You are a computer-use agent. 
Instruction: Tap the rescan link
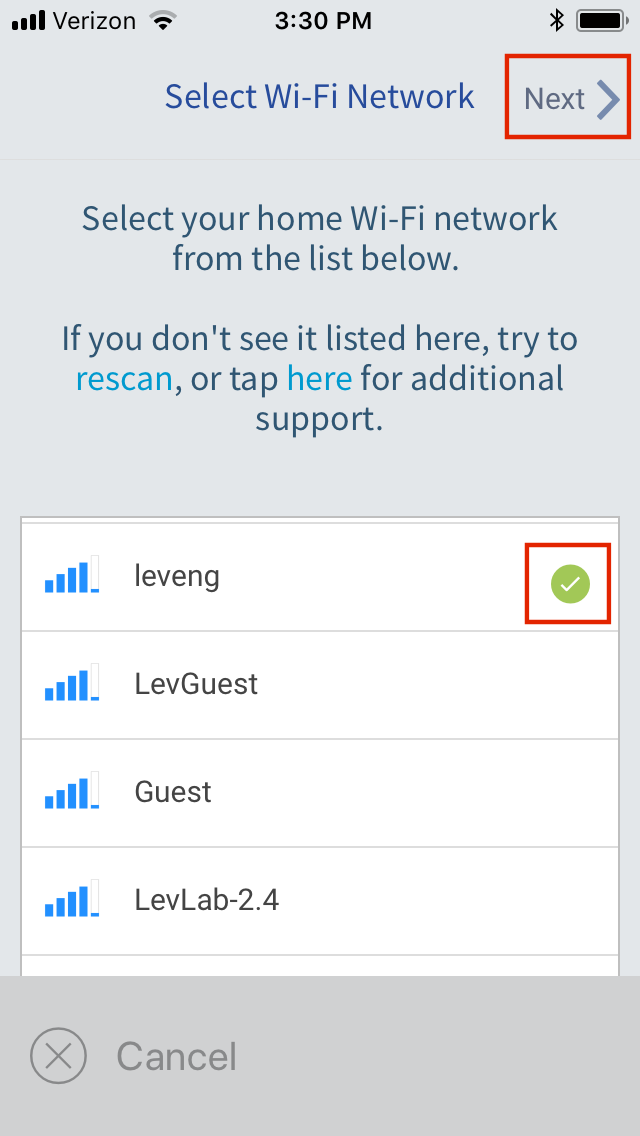[124, 379]
